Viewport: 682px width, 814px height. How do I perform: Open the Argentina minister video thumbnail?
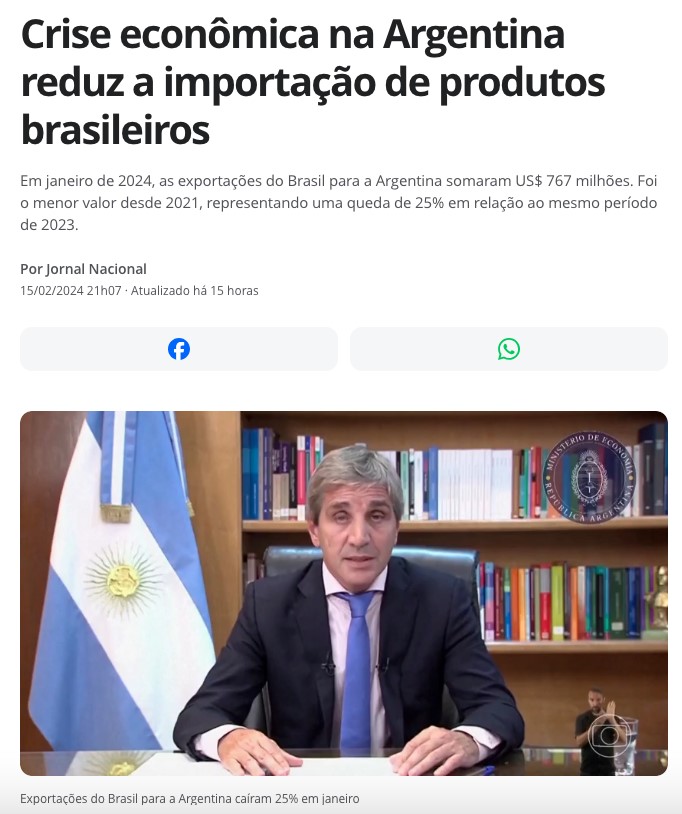[344, 593]
